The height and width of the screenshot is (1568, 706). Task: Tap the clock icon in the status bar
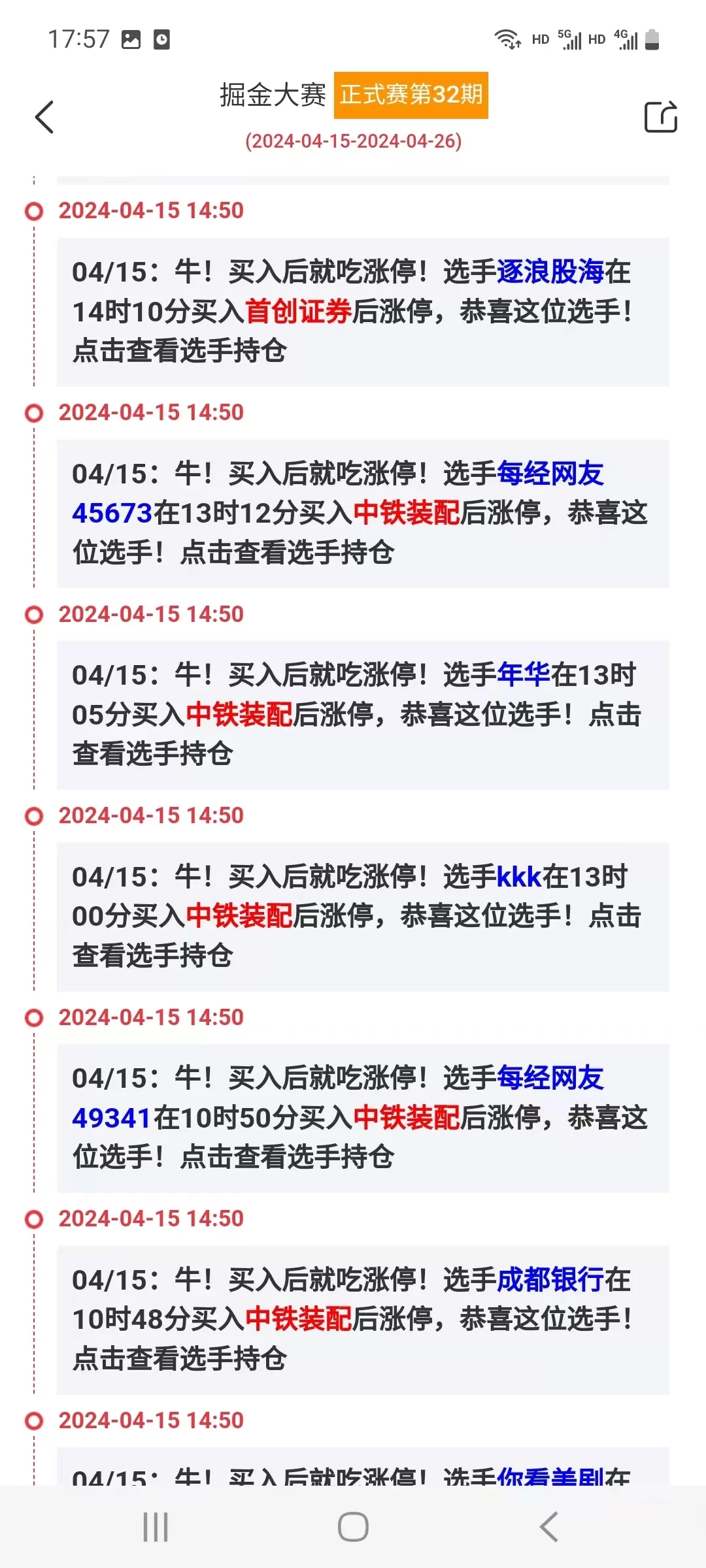click(161, 41)
